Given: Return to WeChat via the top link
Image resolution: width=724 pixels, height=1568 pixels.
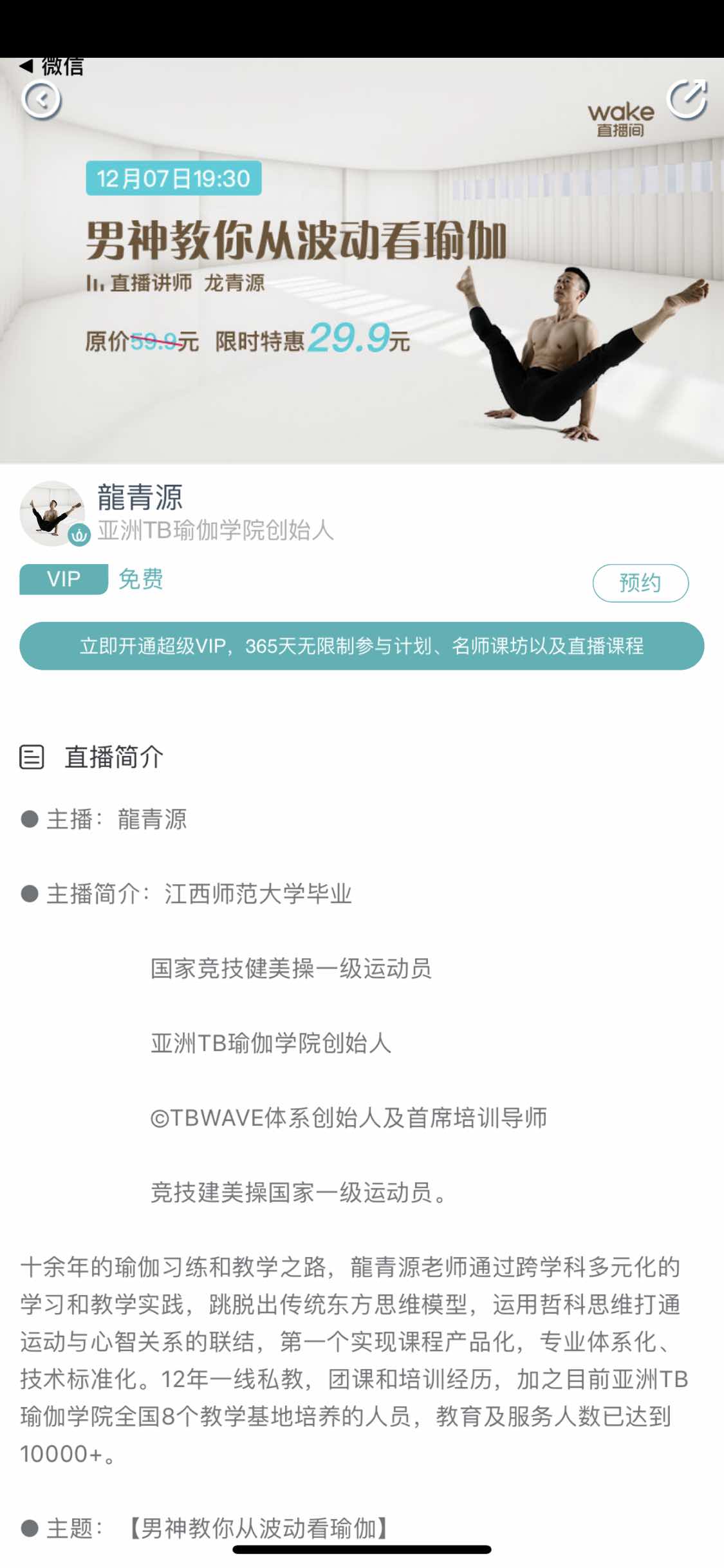Looking at the screenshot, I should [x=51, y=66].
